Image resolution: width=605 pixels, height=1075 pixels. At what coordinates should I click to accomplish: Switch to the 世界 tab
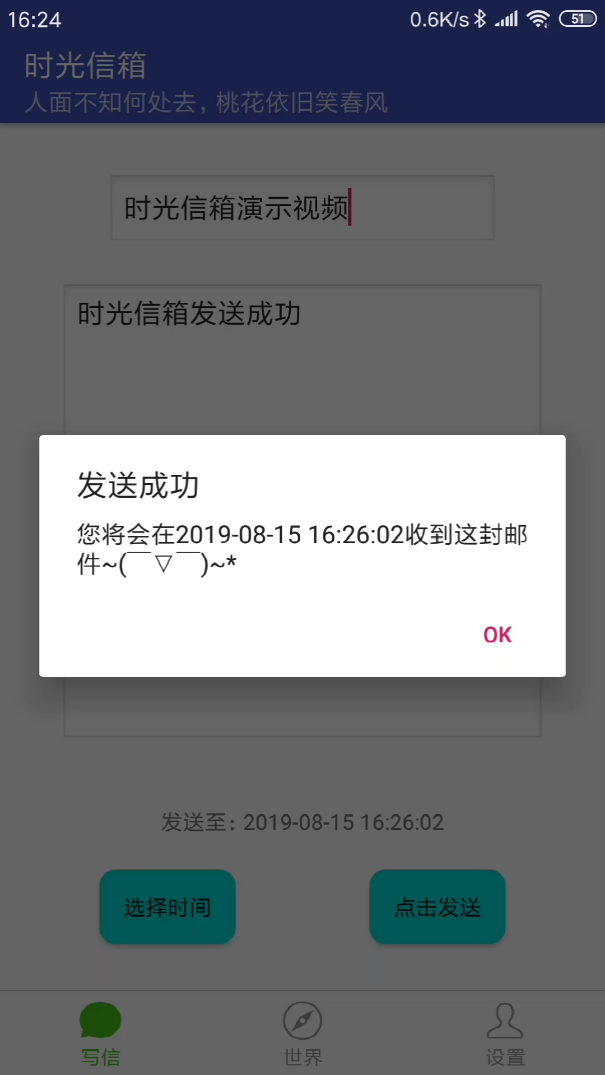click(x=302, y=1033)
